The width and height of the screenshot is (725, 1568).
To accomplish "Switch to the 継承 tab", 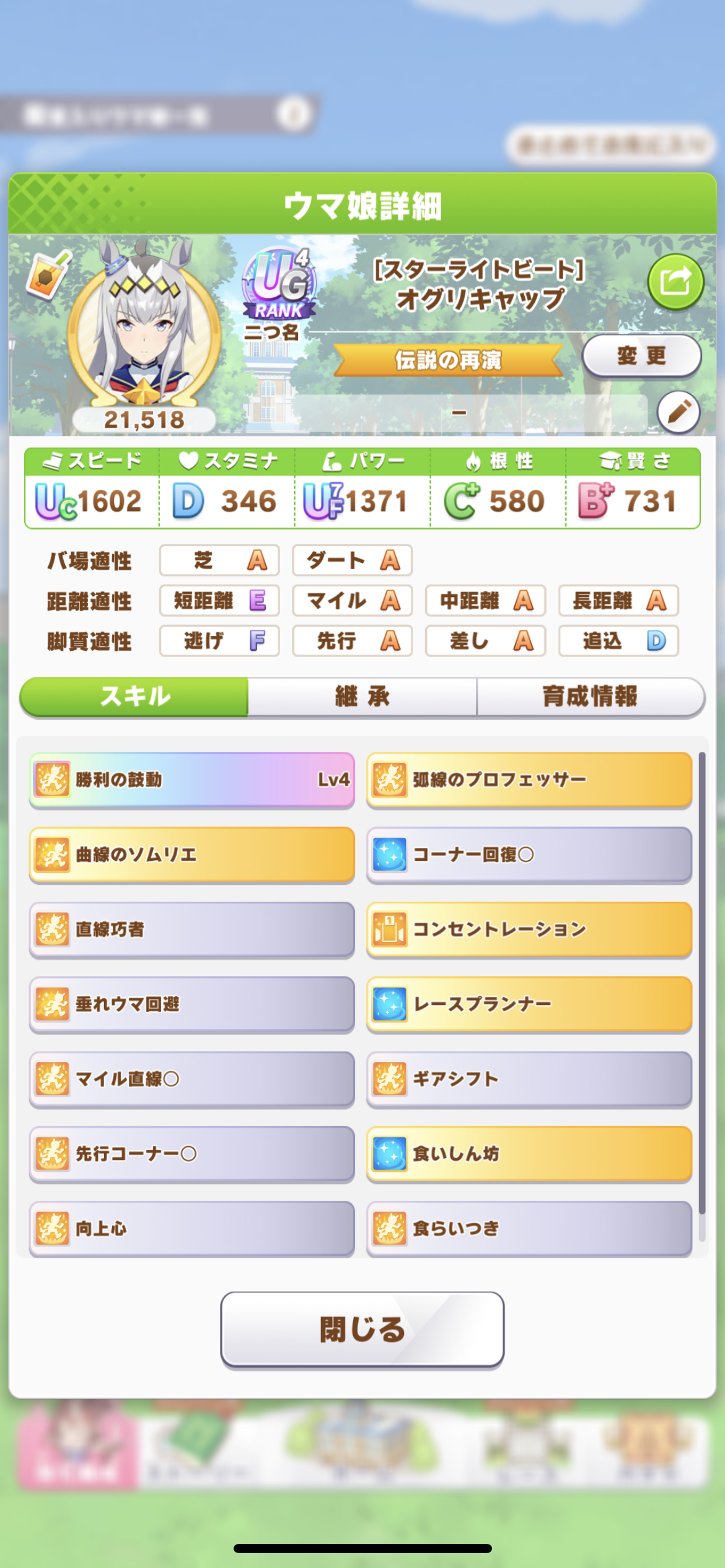I will (x=362, y=697).
